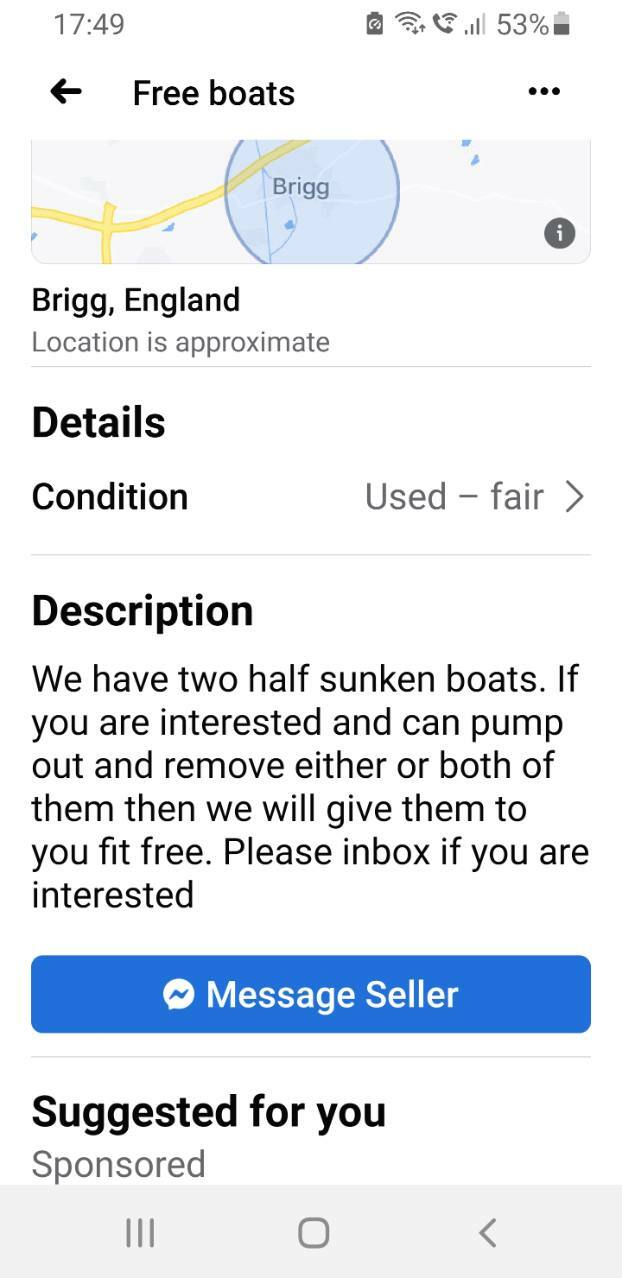The width and height of the screenshot is (622, 1278).
Task: Tap the system back button
Action: 487,1233
